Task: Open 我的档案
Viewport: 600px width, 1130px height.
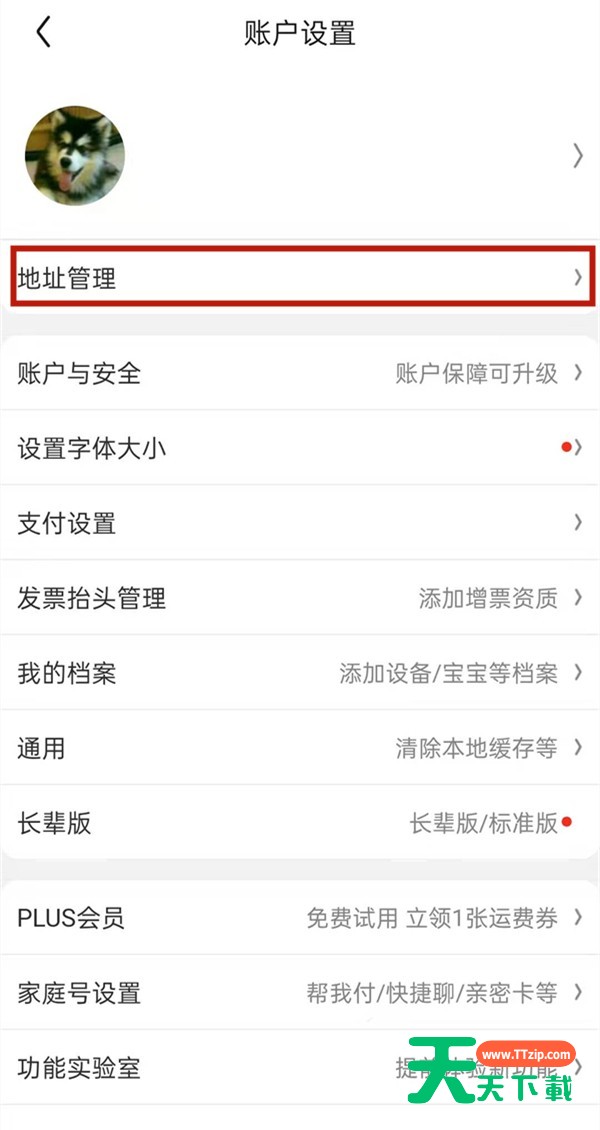Action: [x=300, y=673]
